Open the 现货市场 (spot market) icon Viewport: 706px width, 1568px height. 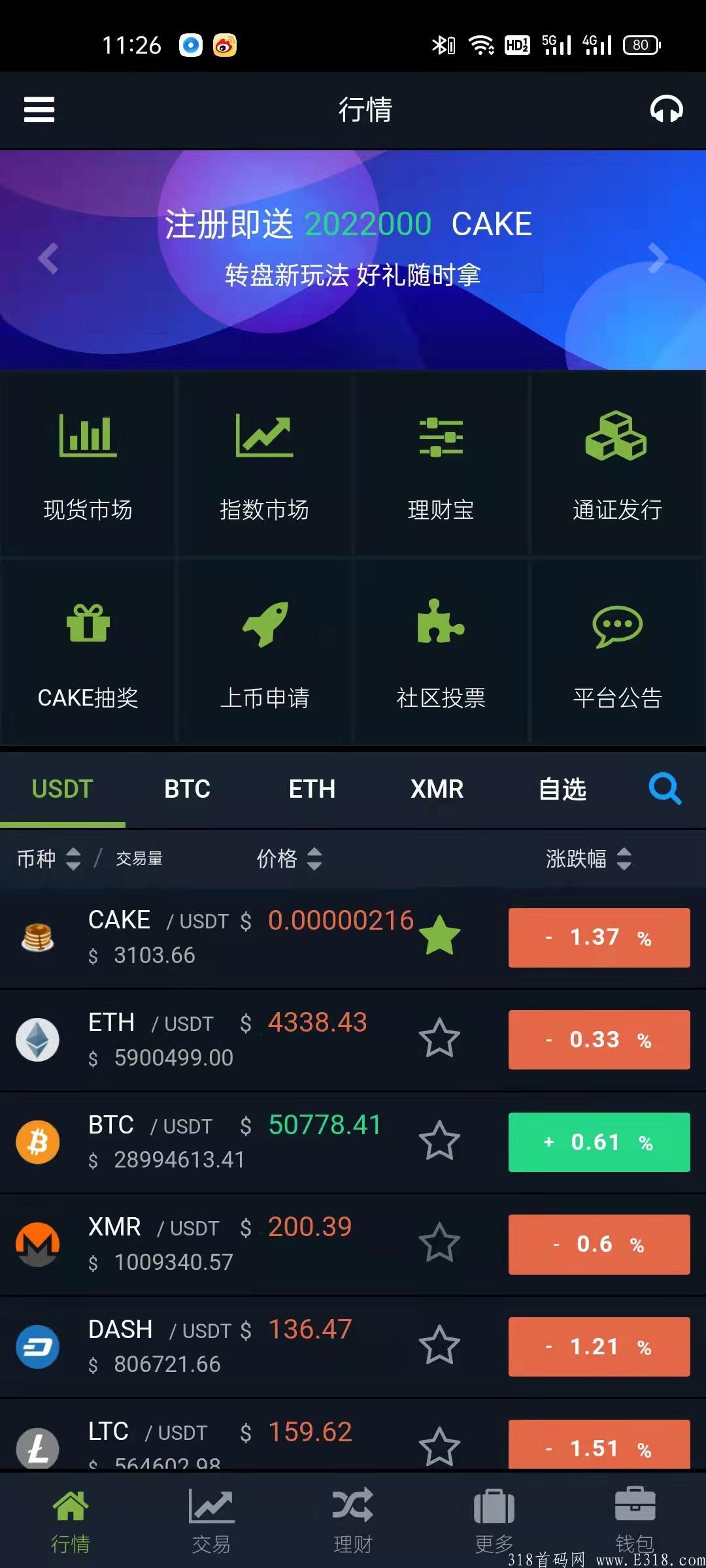pos(87,464)
